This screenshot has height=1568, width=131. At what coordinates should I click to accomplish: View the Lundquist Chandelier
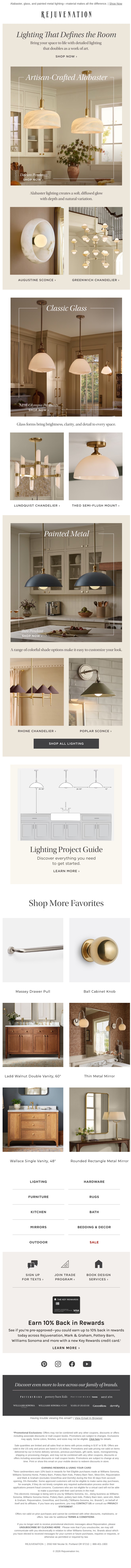tap(37, 505)
